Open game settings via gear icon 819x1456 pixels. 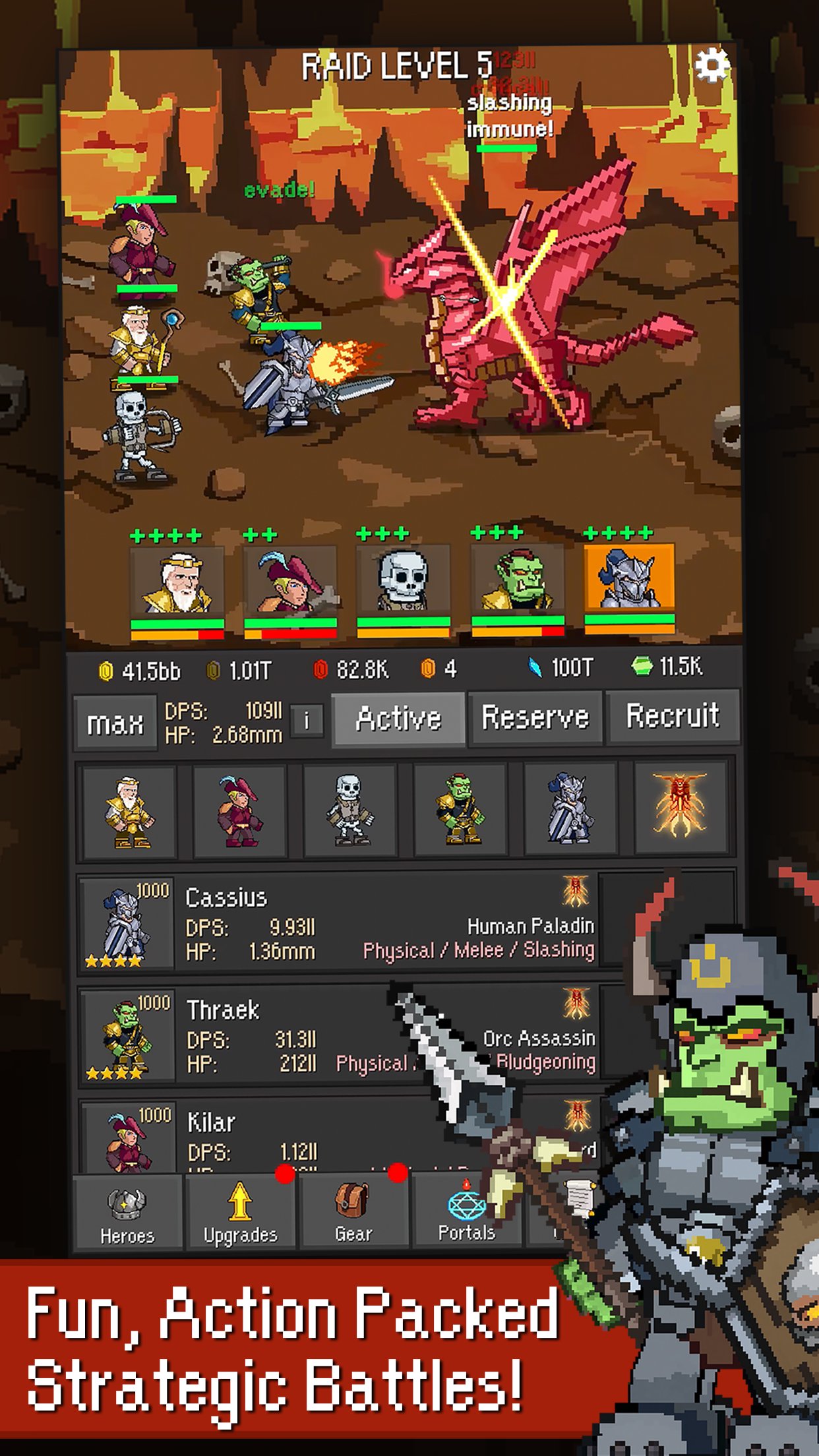pyautogui.click(x=712, y=64)
